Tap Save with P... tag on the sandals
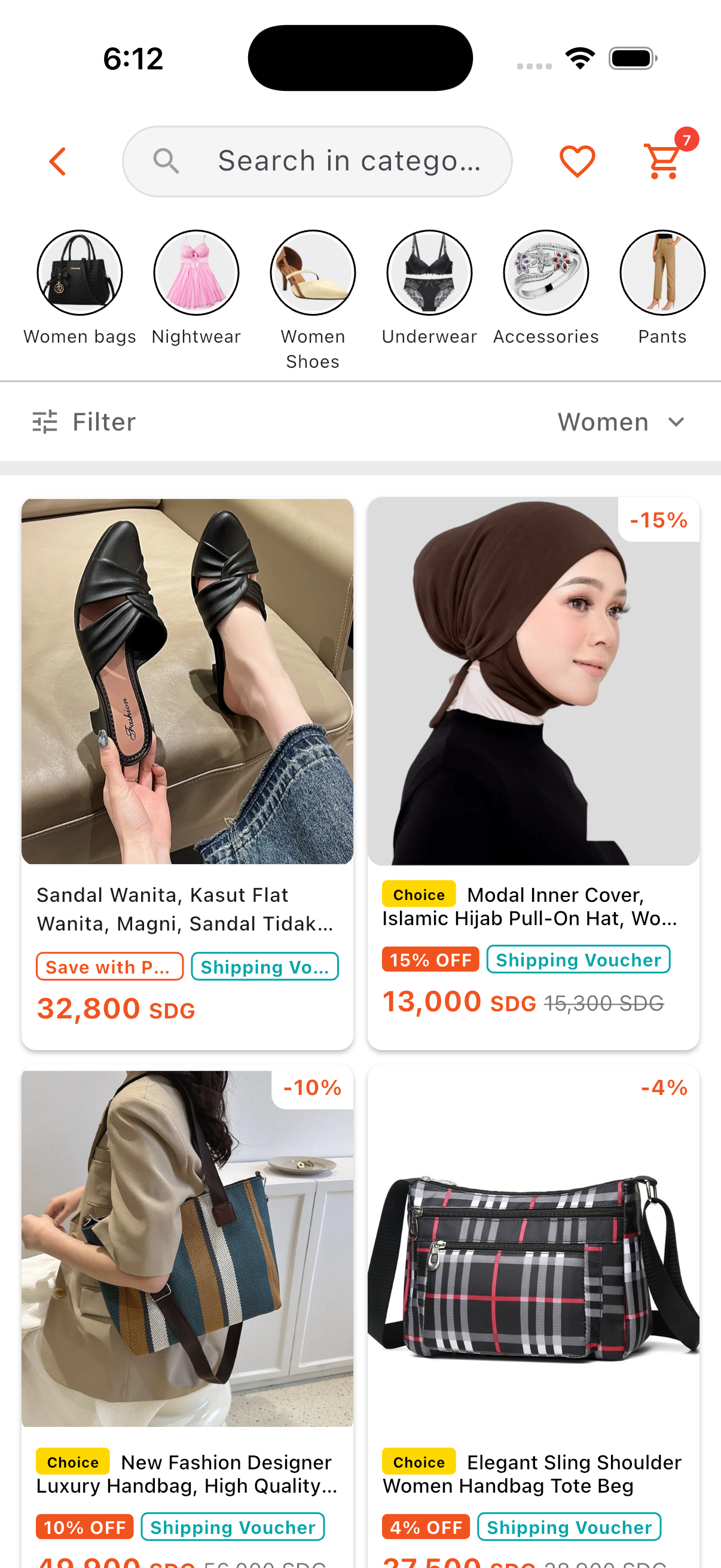721x1568 pixels. click(109, 966)
